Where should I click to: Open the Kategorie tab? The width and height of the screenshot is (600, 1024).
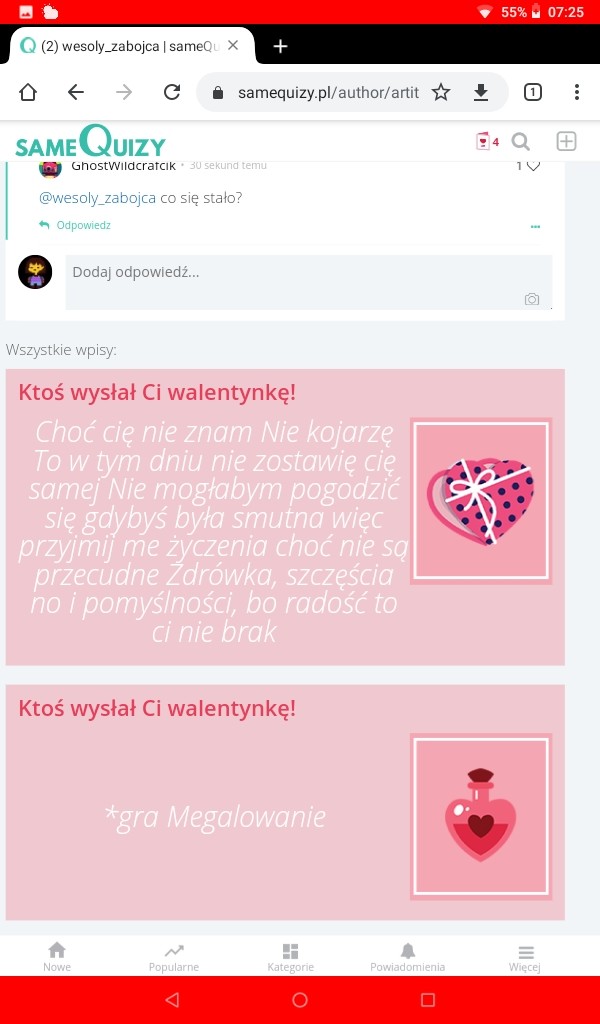(x=290, y=956)
